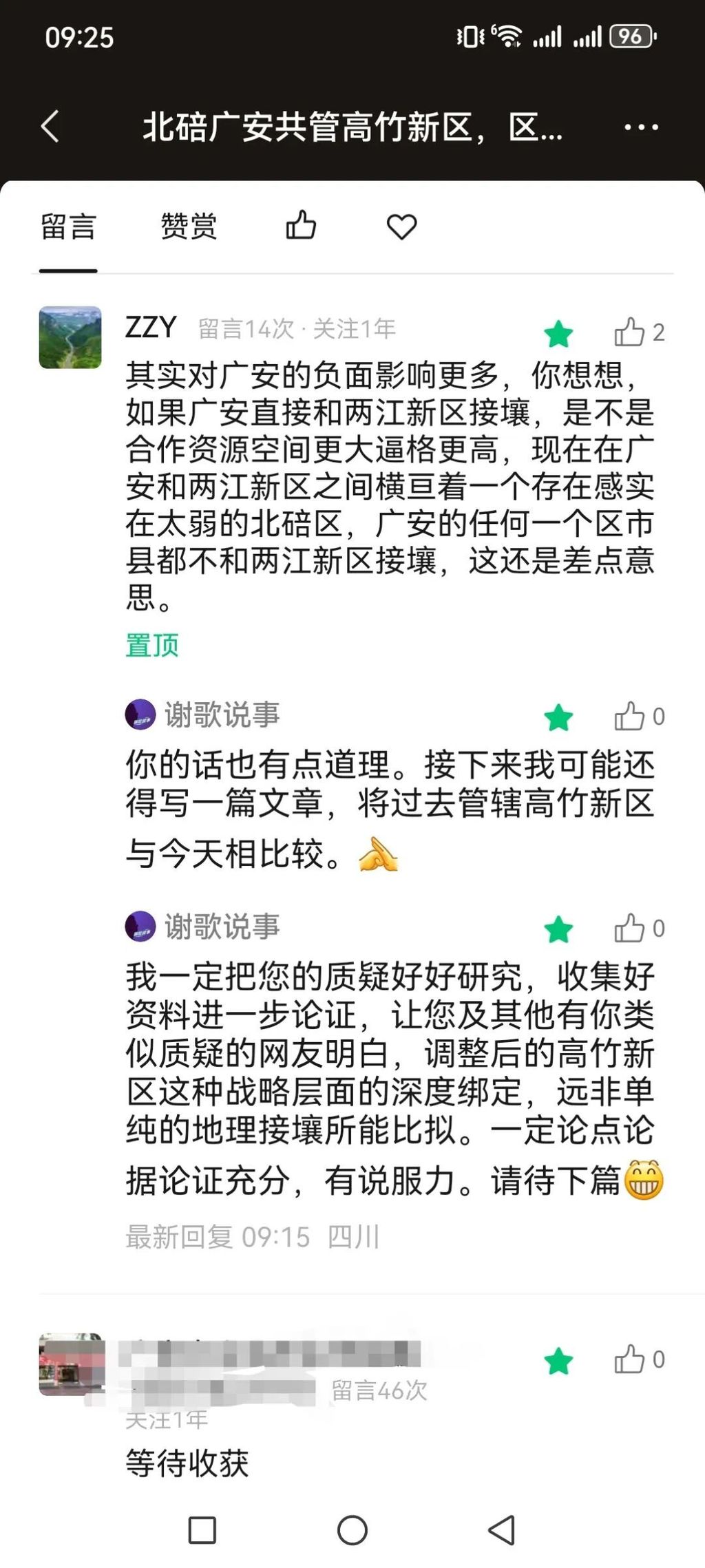Go back from the article comments
Screen dimensions: 705x1568
point(50,127)
